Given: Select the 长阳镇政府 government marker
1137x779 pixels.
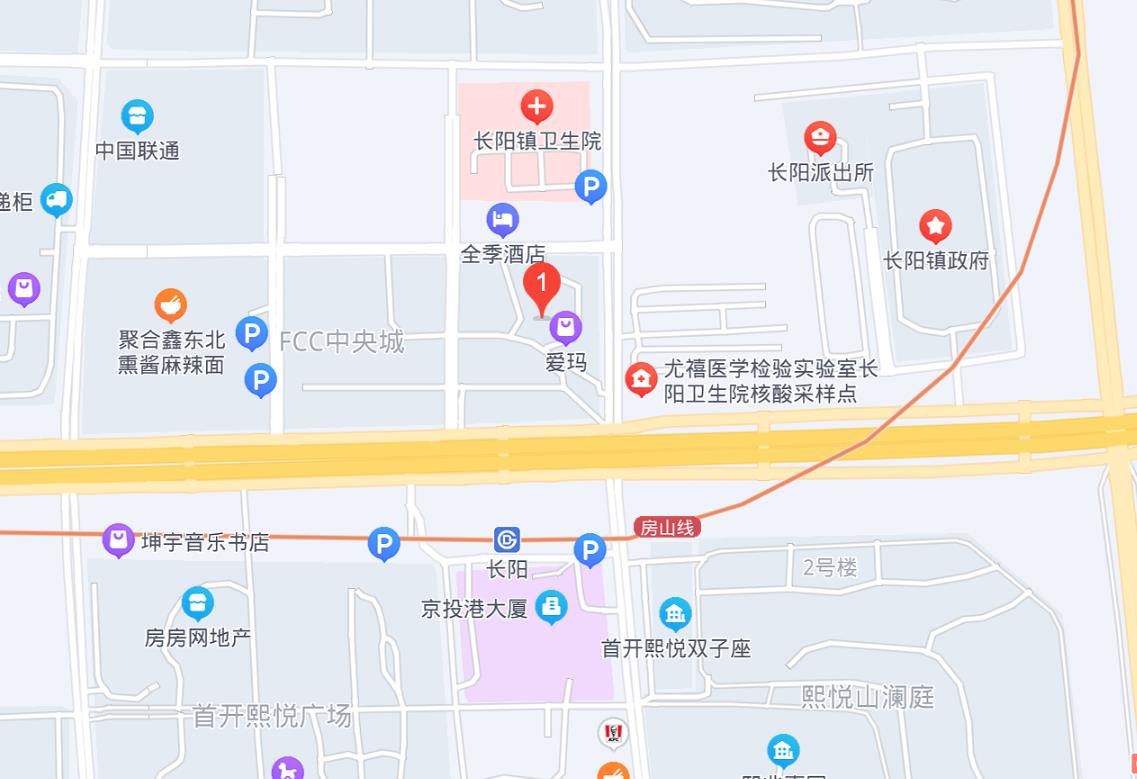Looking at the screenshot, I should click(935, 226).
